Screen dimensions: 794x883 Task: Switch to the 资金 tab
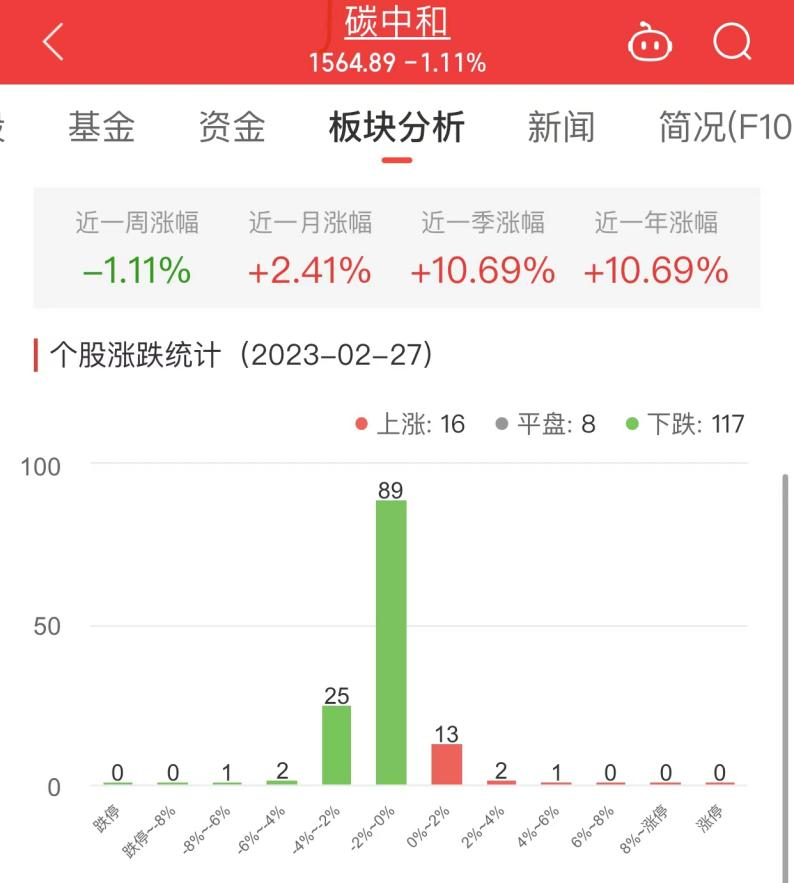pos(232,127)
